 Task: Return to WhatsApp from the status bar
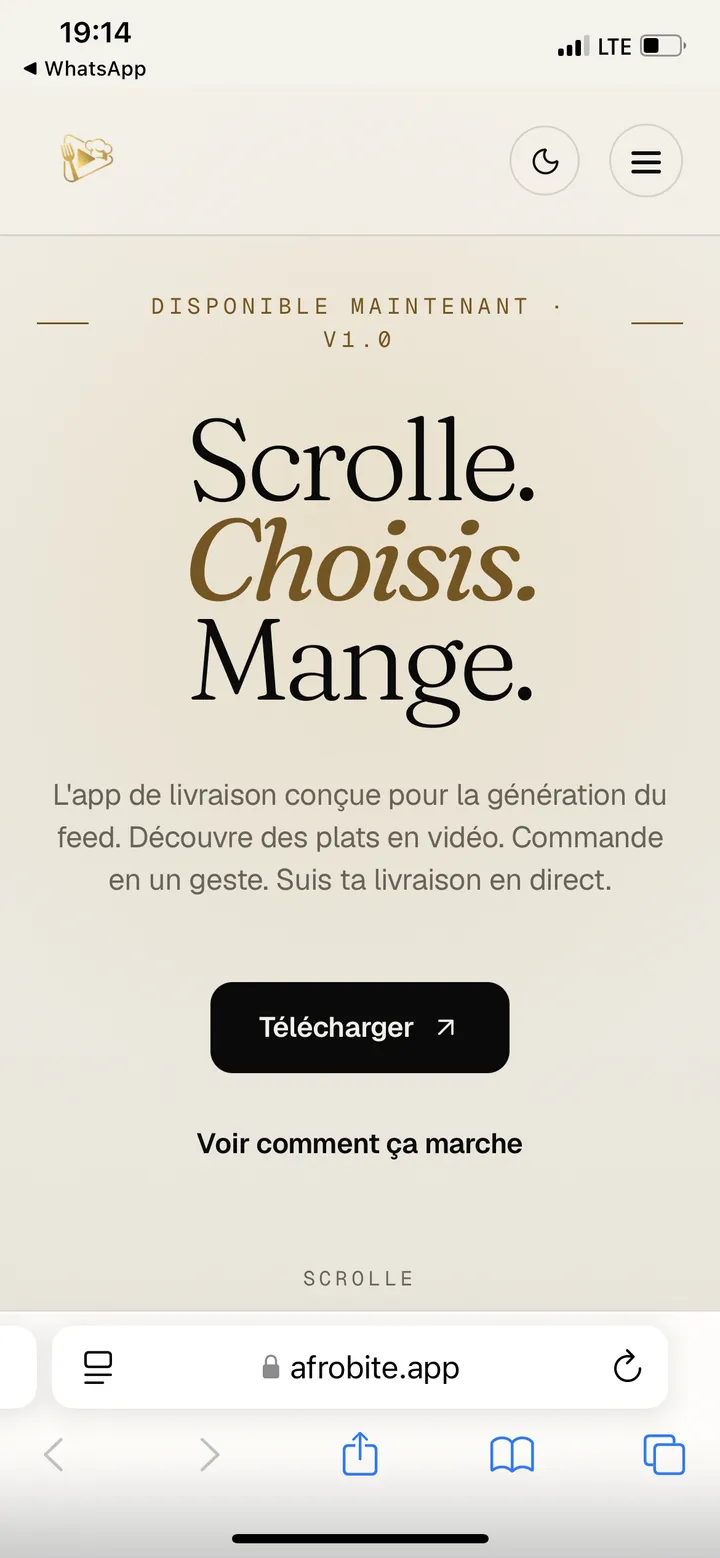pyautogui.click(x=85, y=69)
